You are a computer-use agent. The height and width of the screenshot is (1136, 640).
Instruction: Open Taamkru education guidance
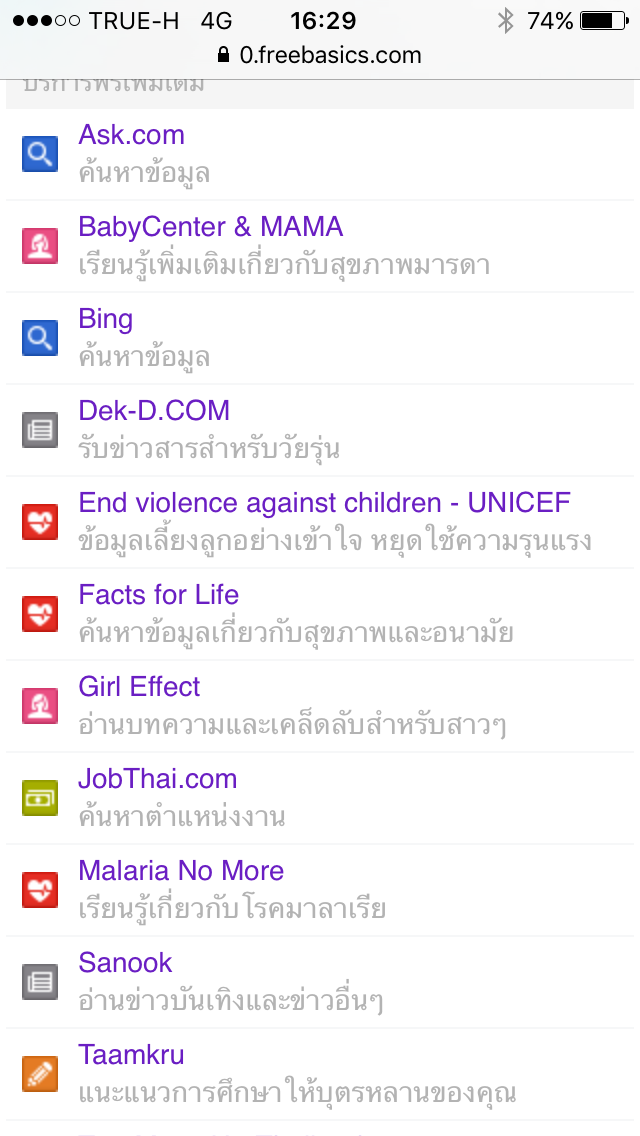pyautogui.click(x=320, y=1074)
